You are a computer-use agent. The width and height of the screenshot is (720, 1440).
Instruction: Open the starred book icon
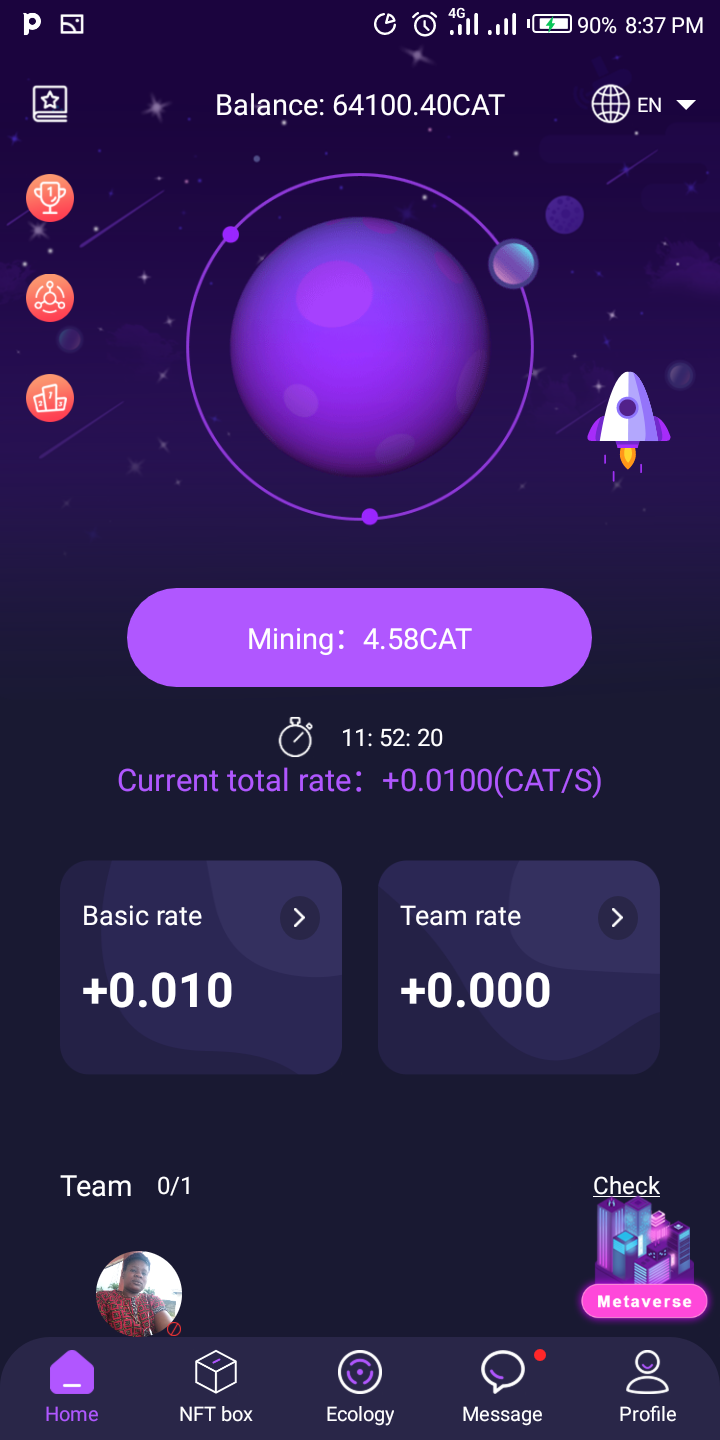tap(50, 104)
